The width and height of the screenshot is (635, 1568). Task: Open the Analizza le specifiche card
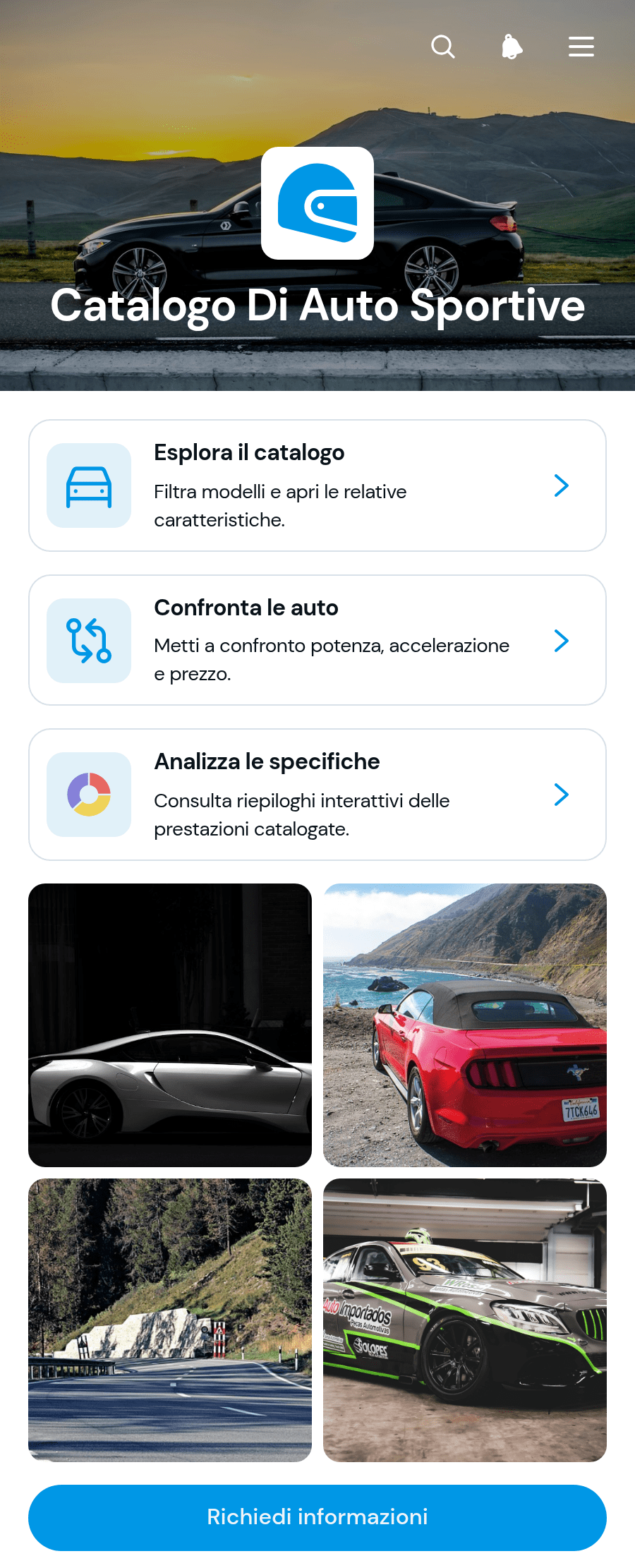coord(317,795)
